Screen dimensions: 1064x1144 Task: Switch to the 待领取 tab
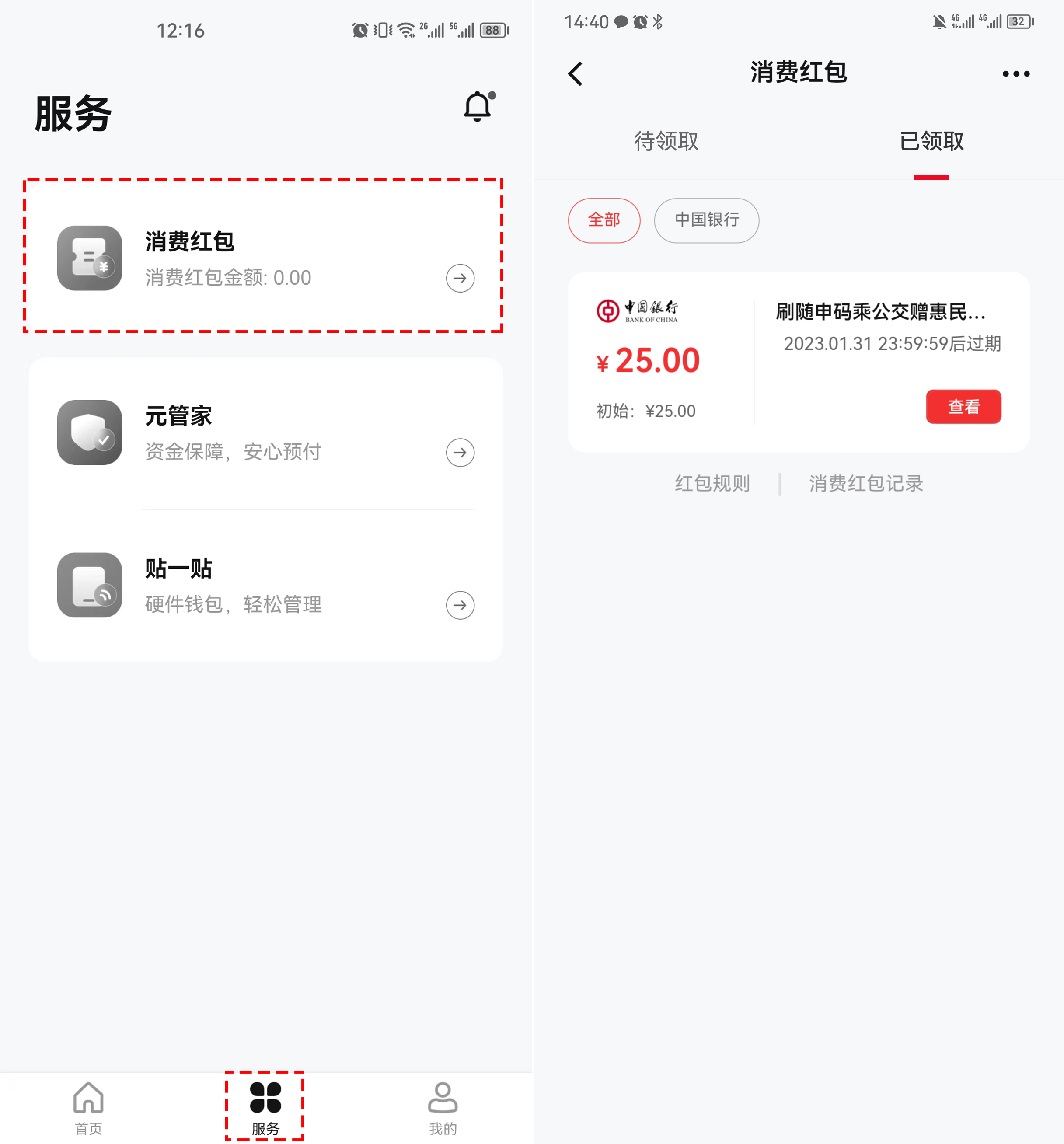pos(666,142)
